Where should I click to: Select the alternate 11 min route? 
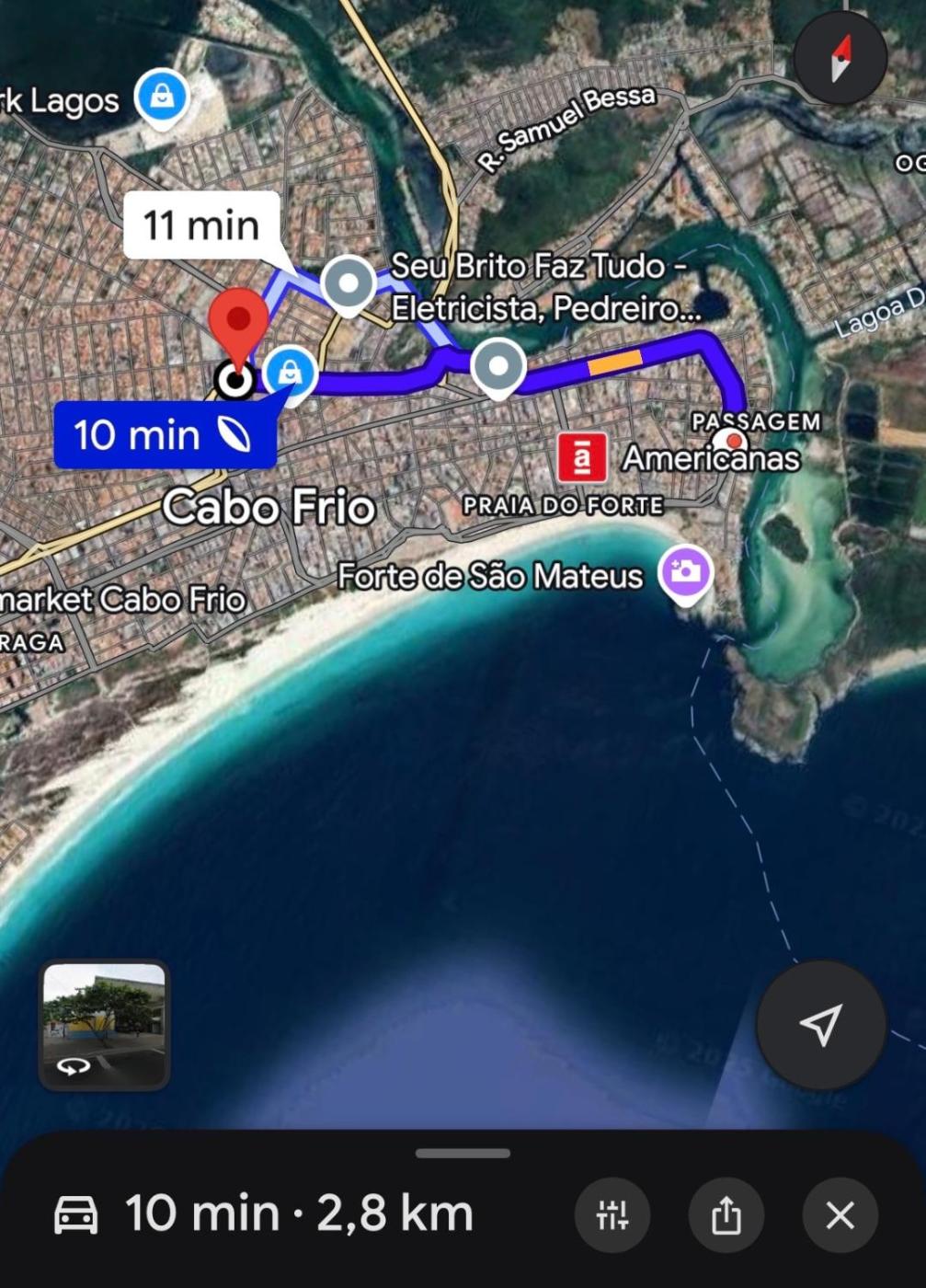pyautogui.click(x=202, y=225)
